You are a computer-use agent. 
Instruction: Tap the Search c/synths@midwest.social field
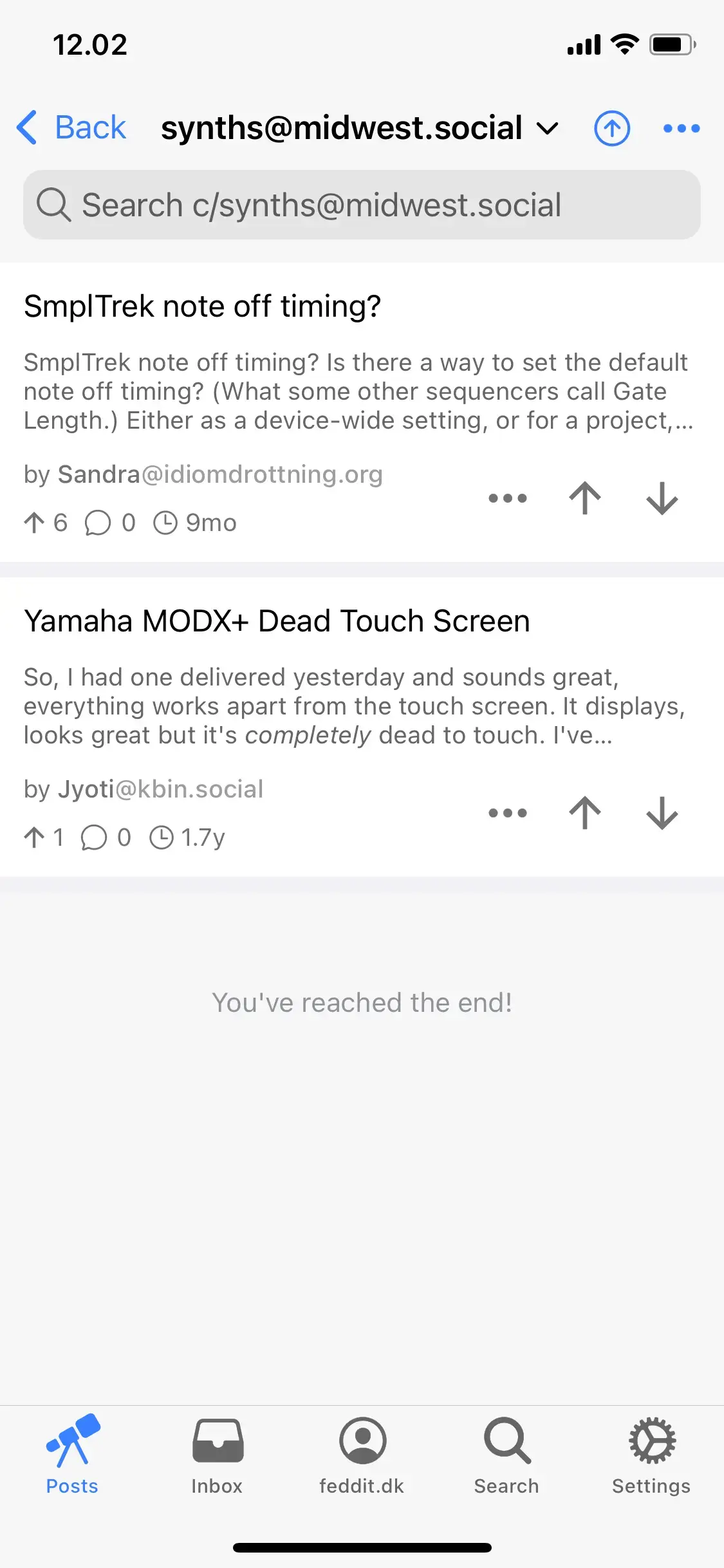(362, 205)
